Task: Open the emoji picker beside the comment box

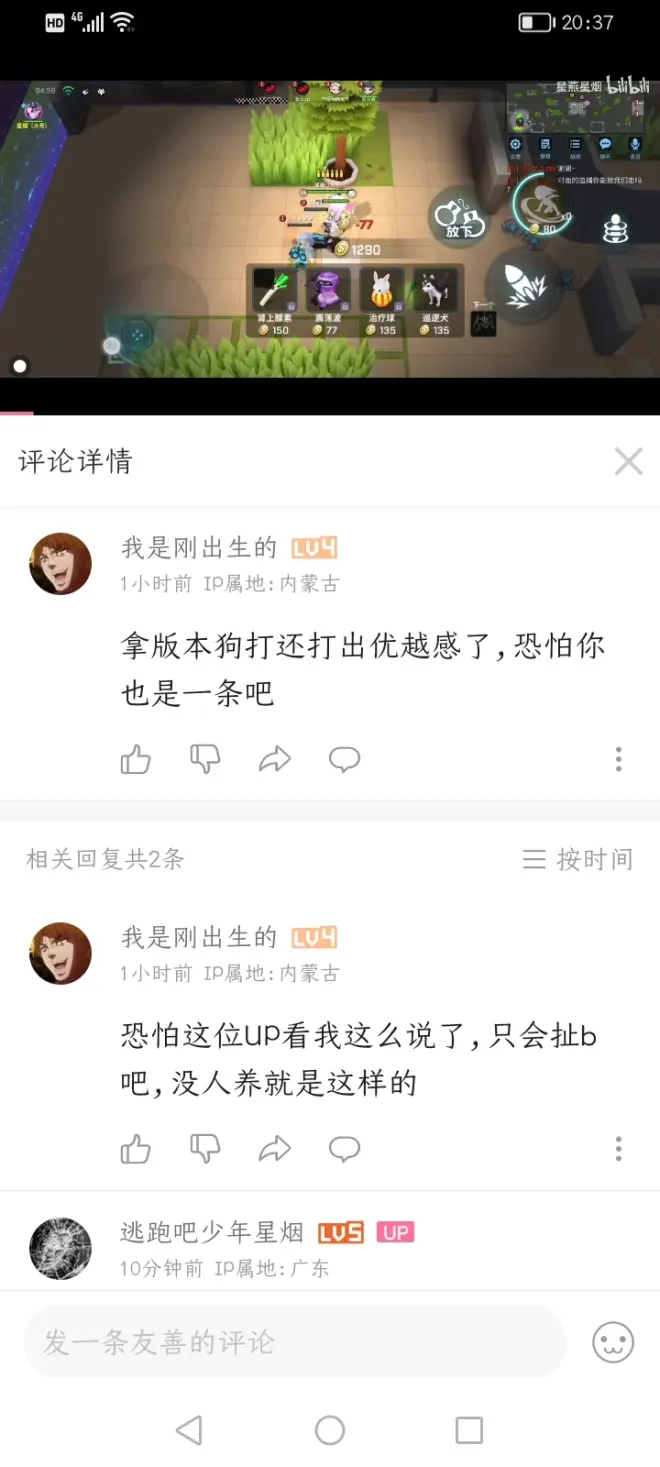Action: (613, 1342)
